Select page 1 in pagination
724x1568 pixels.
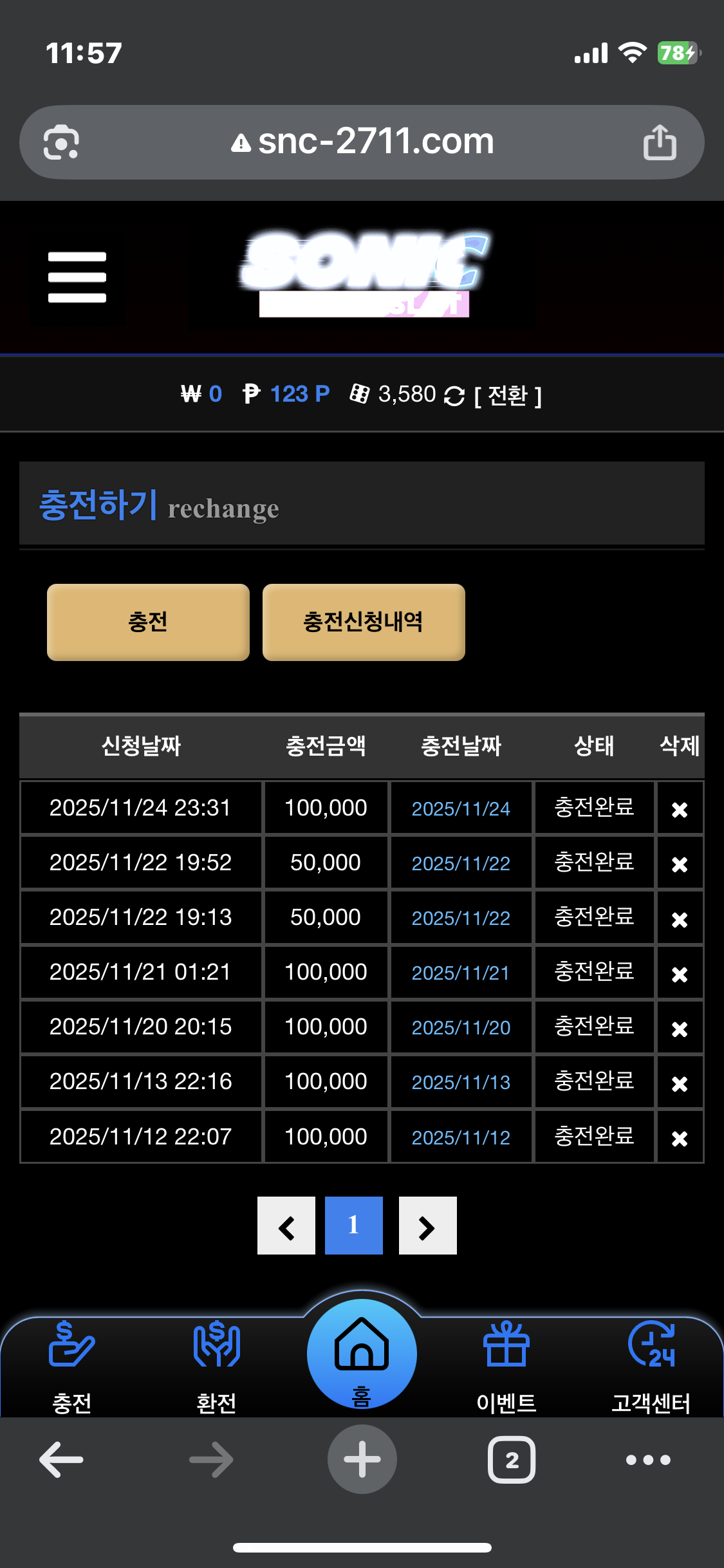pyautogui.click(x=353, y=1226)
